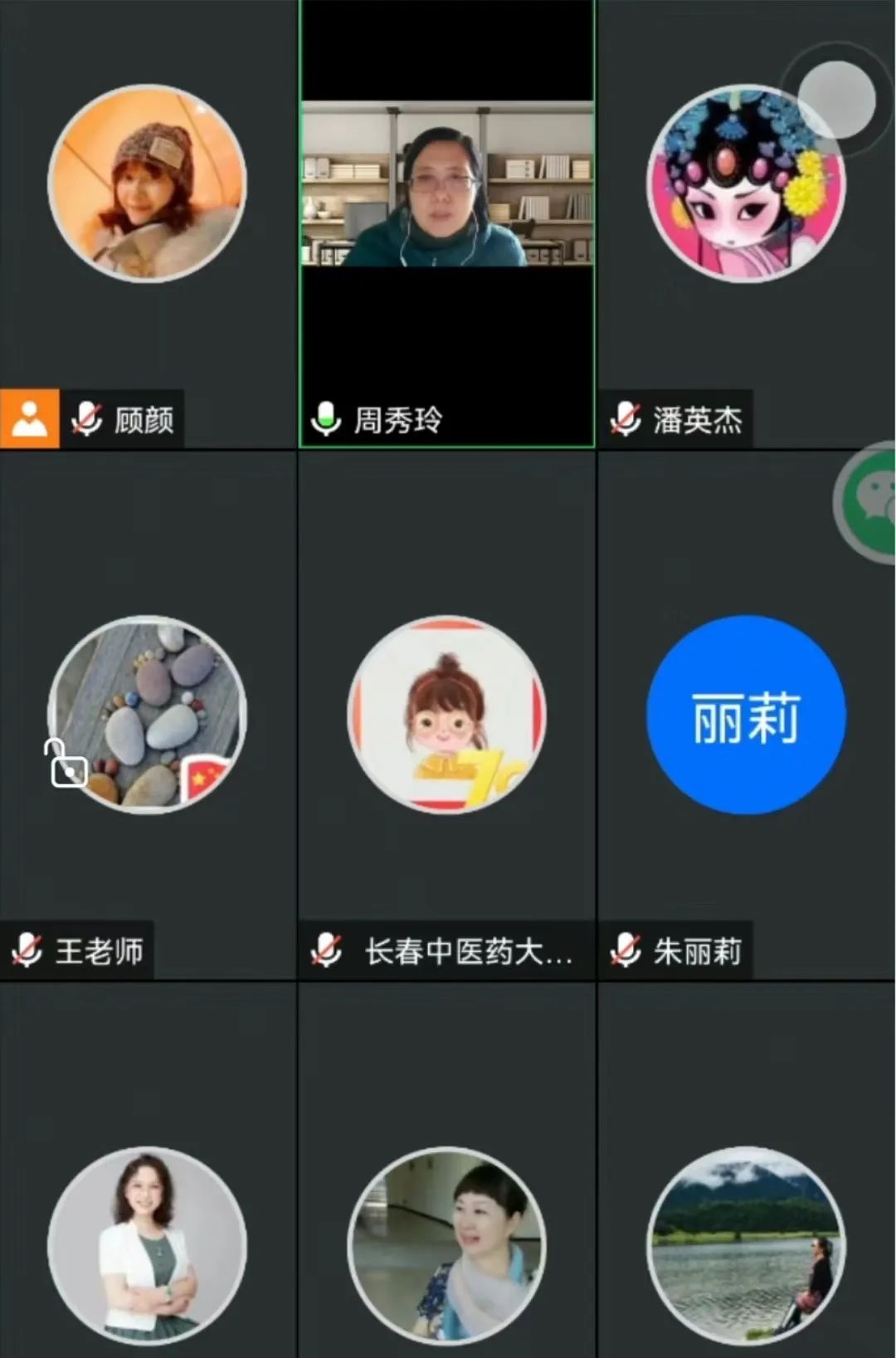Open the floating WeChat bubble
This screenshot has height=1358, width=896.
pos(868,501)
